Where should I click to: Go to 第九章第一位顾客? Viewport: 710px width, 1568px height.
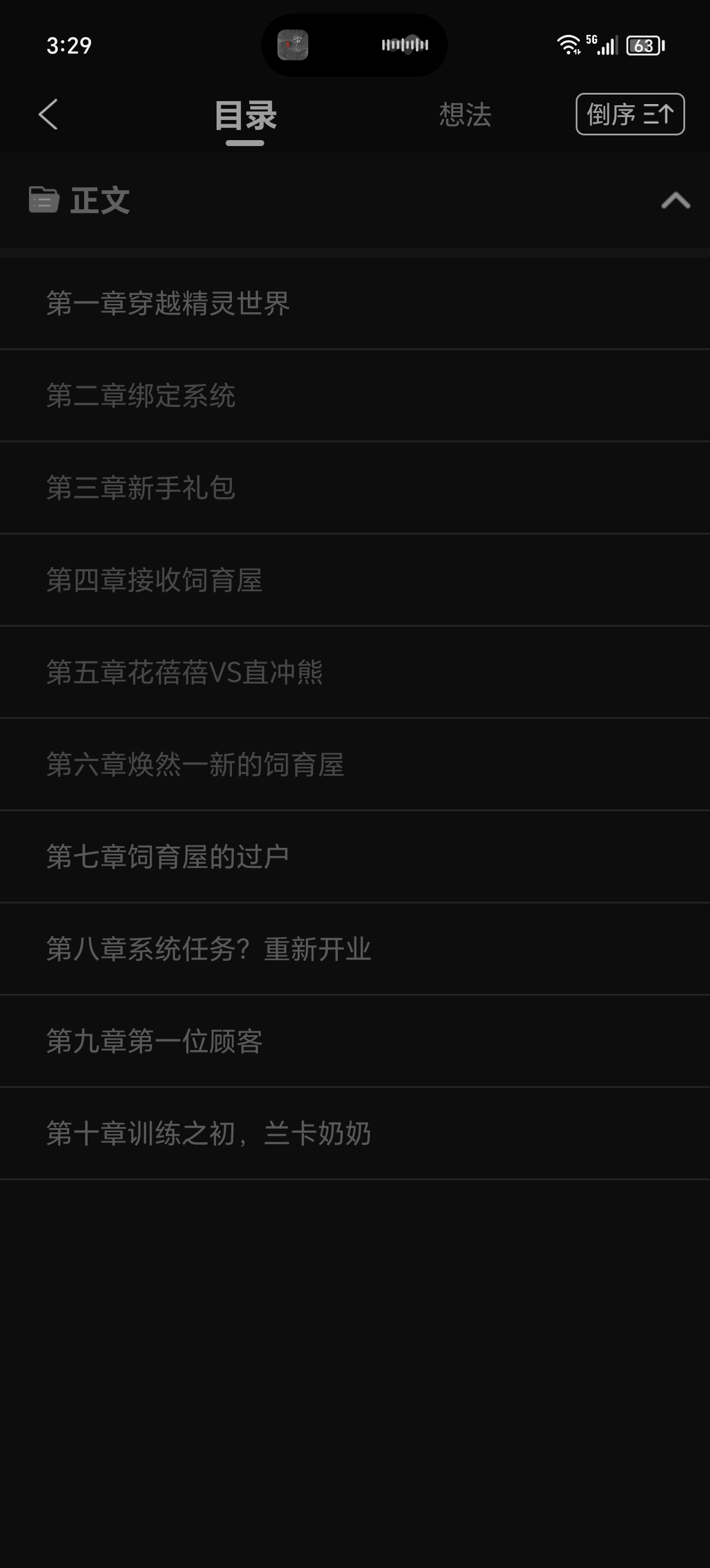click(154, 1041)
